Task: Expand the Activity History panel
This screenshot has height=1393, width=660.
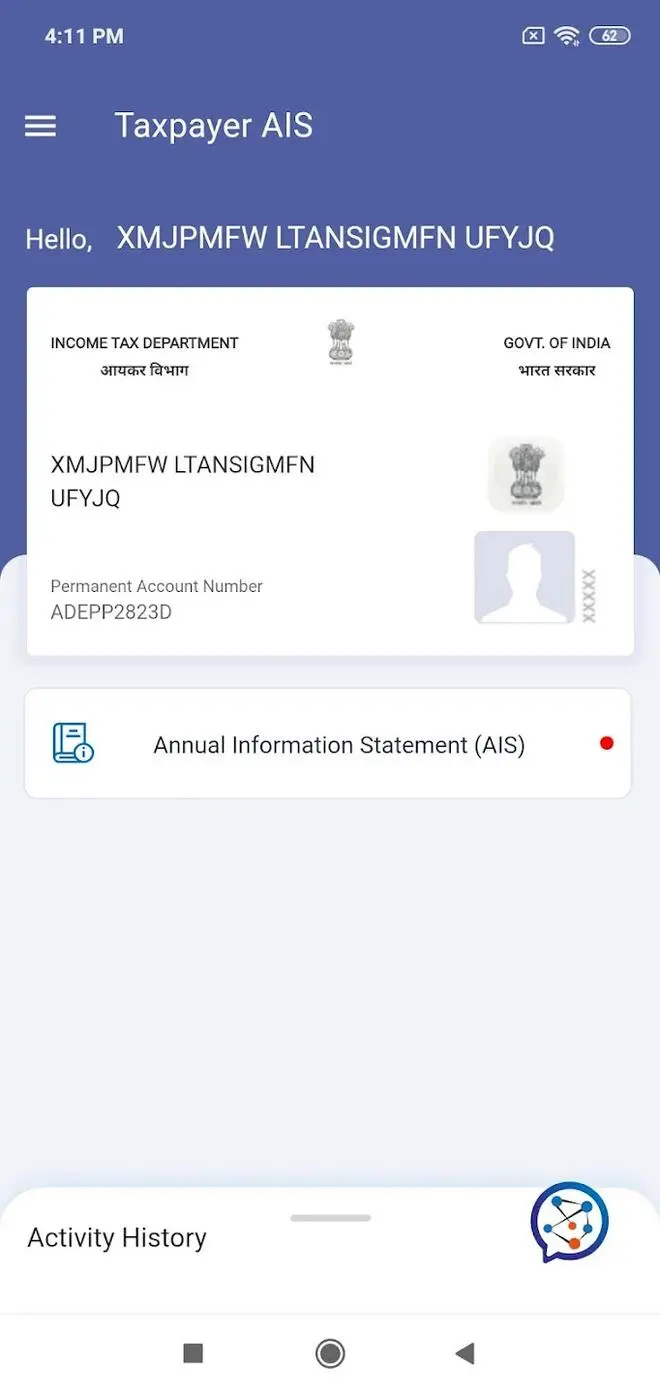Action: click(x=330, y=1219)
